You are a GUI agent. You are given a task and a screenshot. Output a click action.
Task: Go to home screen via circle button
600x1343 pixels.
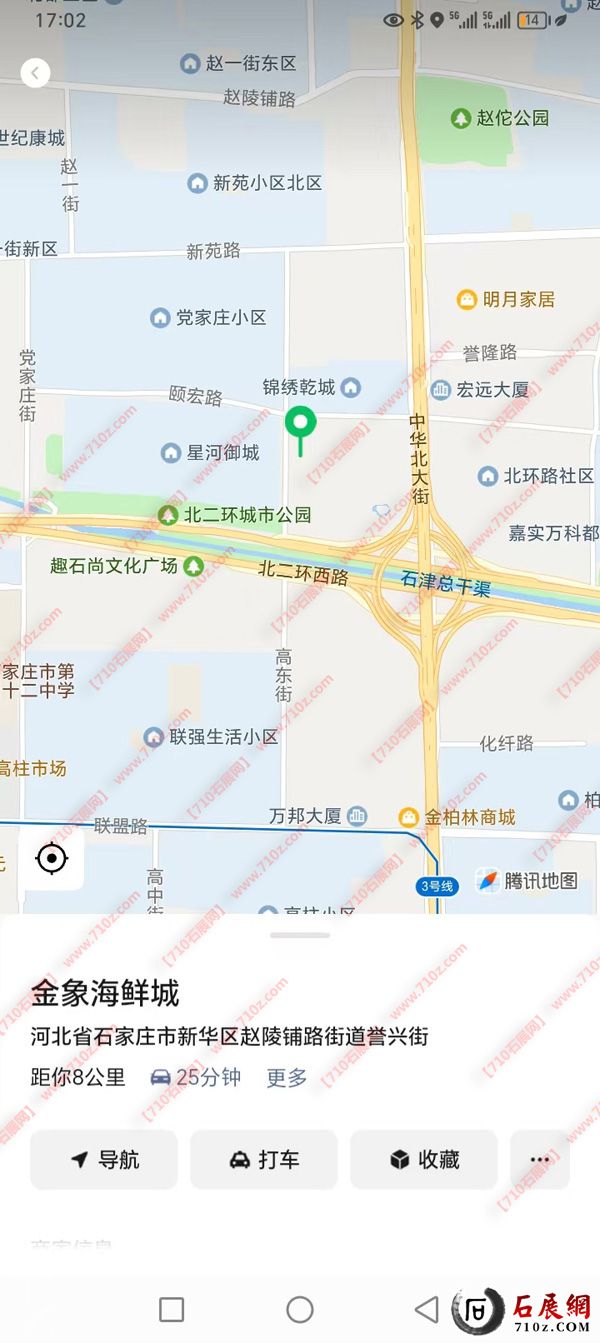(300, 1309)
